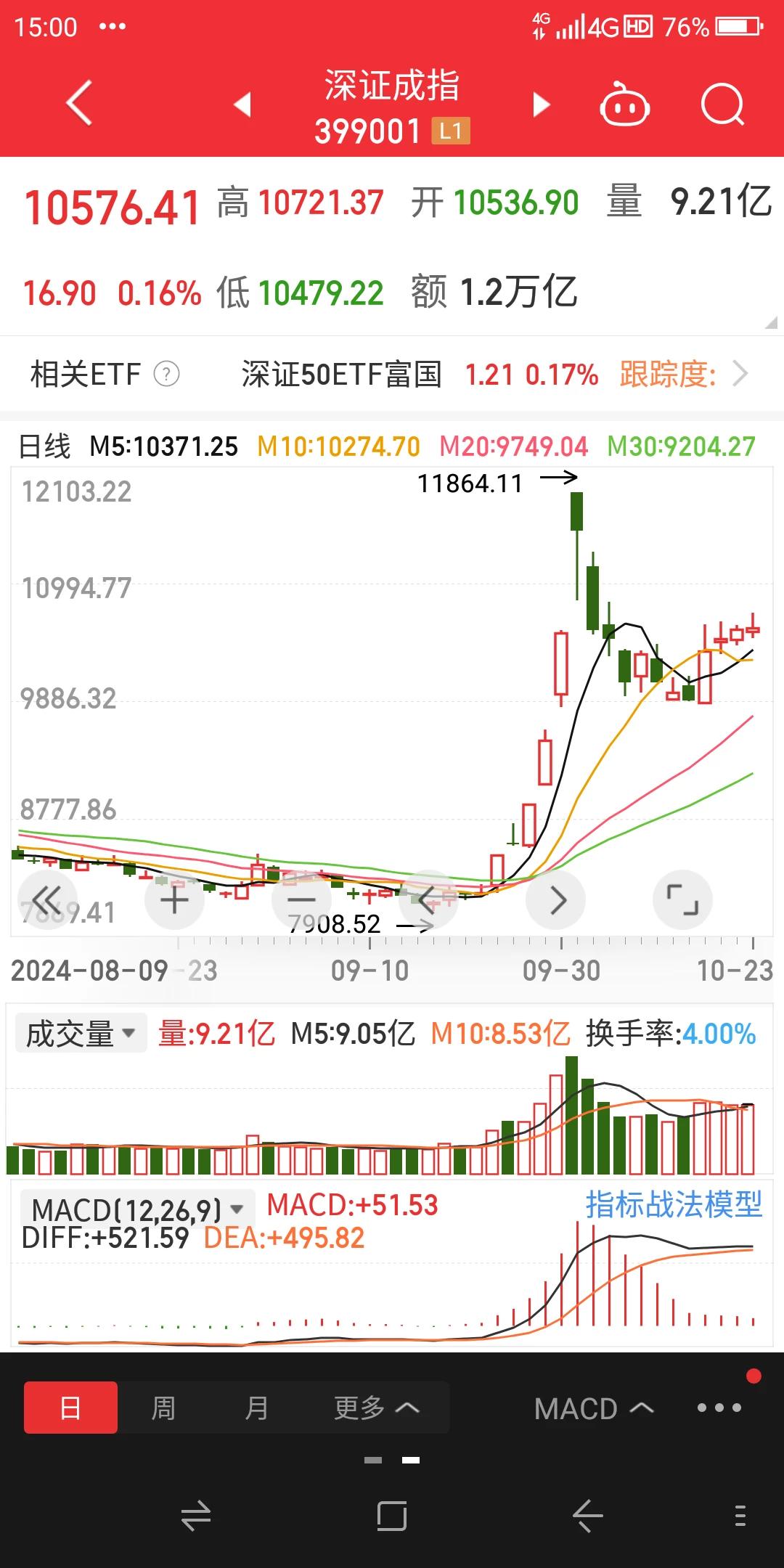Expand the 更多 period options
Screen dimensions: 784x1568
coord(376,1408)
